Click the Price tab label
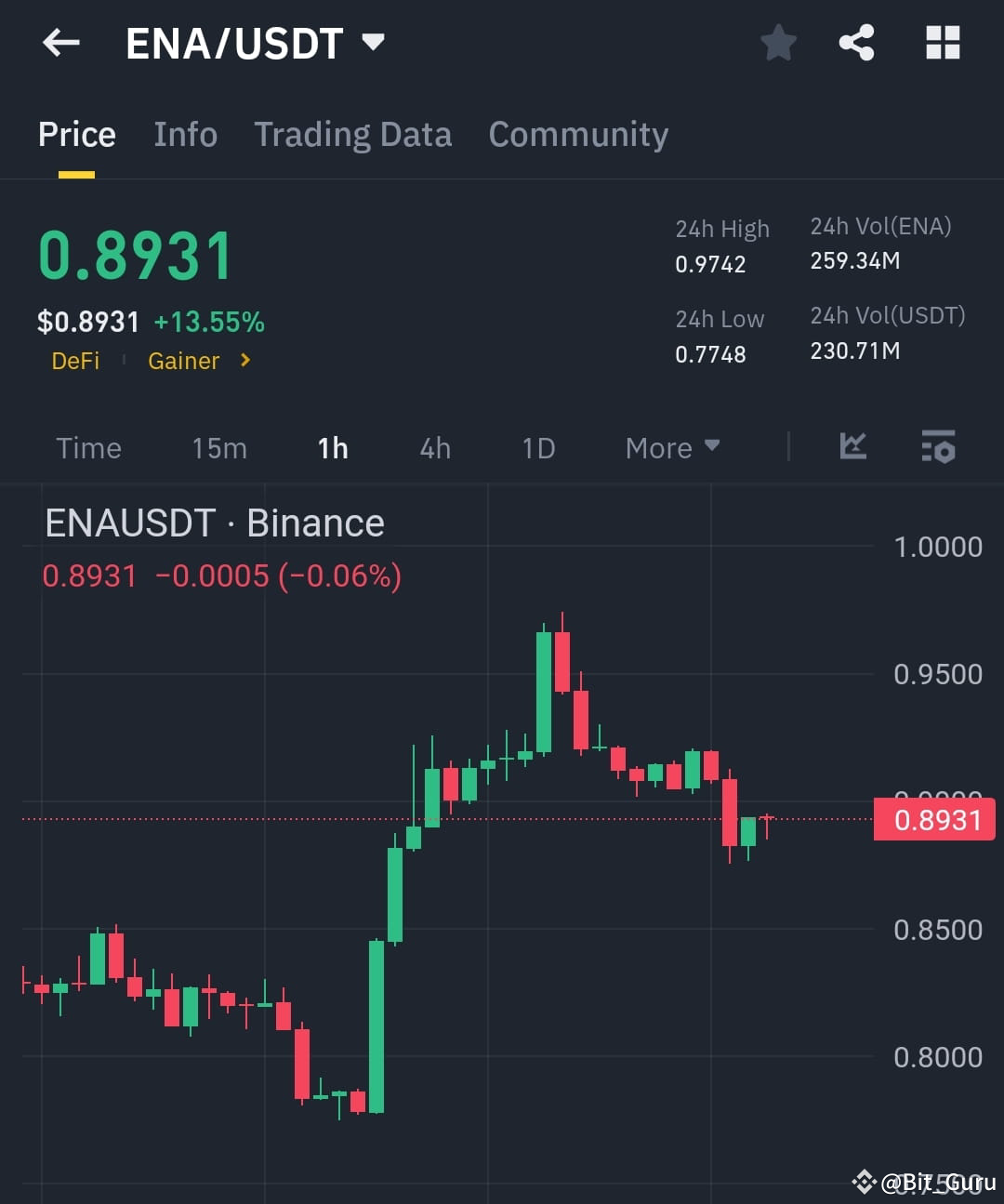This screenshot has width=1004, height=1204. [76, 135]
